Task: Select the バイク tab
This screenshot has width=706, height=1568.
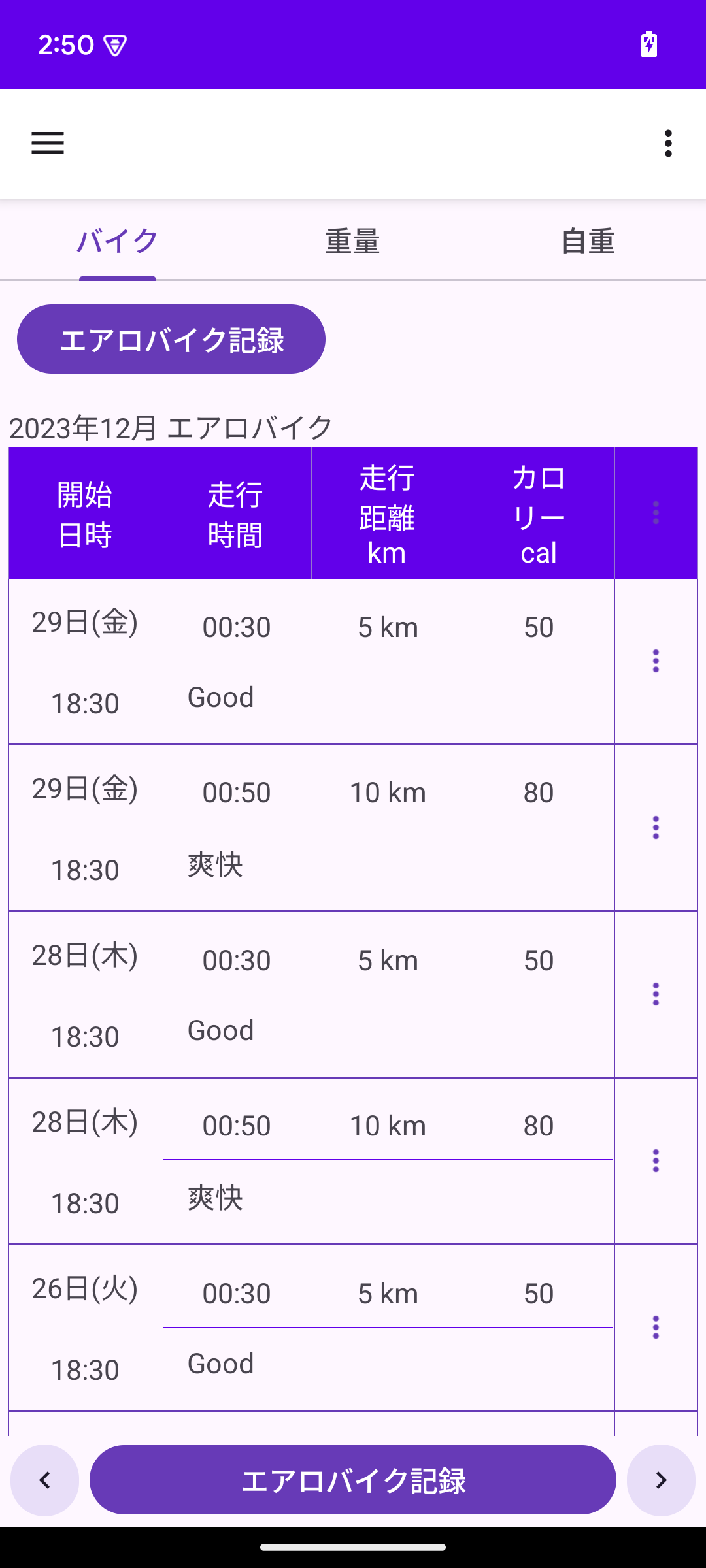Action: 118,241
